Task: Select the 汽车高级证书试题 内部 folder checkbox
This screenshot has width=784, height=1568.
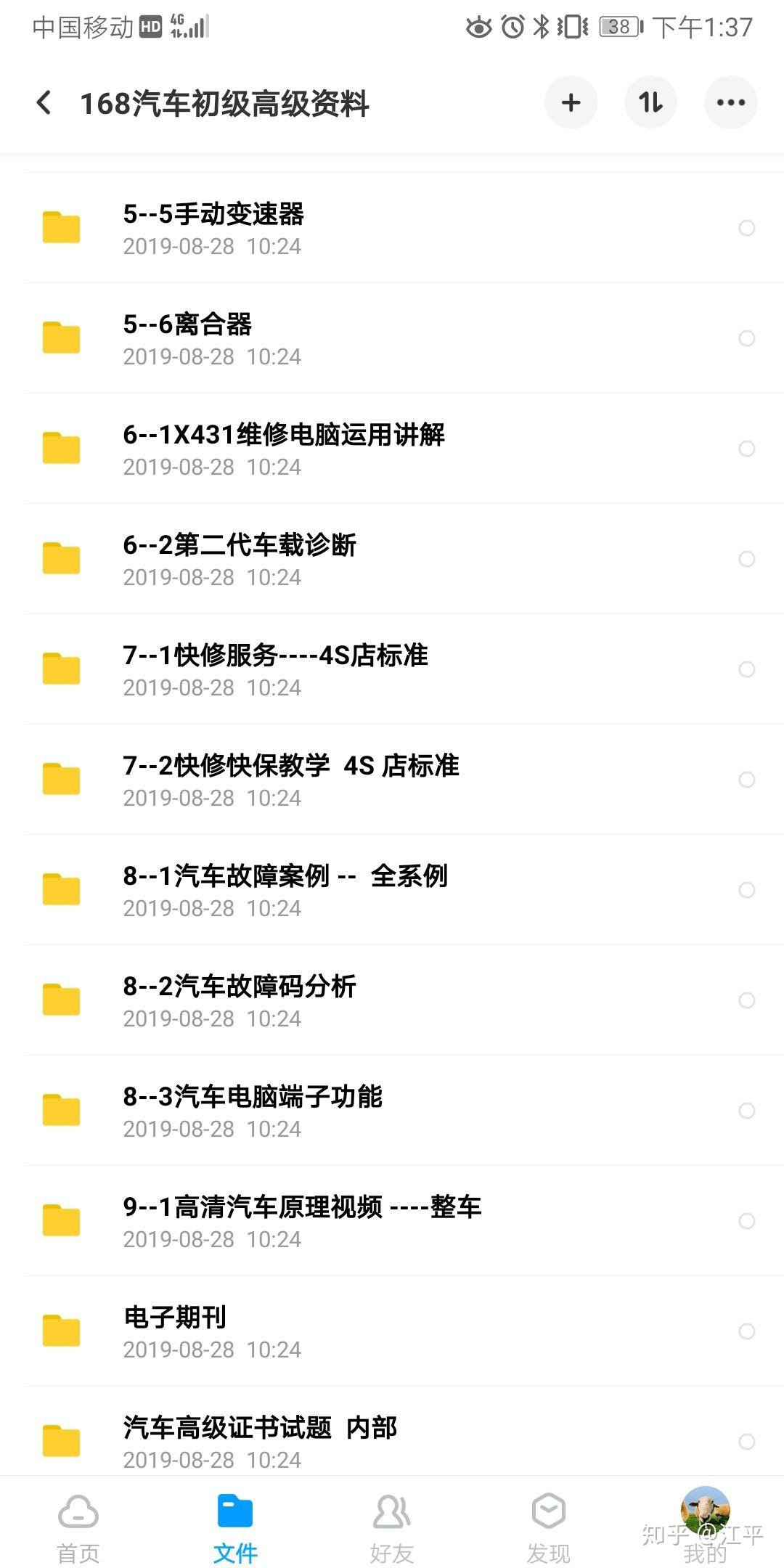Action: (746, 1442)
